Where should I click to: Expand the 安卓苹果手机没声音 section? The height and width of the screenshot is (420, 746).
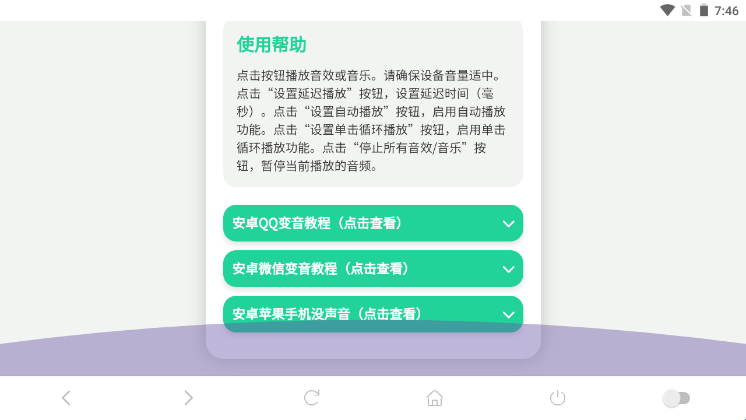click(372, 313)
